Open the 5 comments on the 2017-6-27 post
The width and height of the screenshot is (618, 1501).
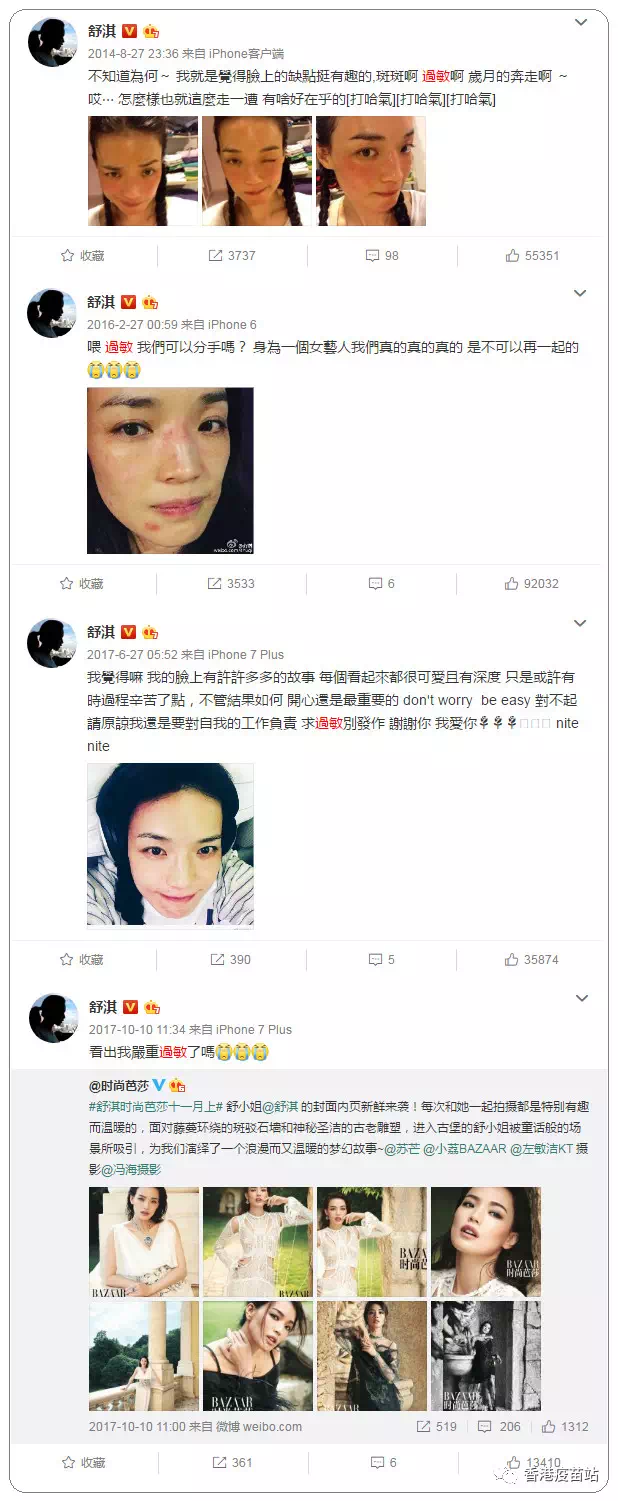coord(382,960)
